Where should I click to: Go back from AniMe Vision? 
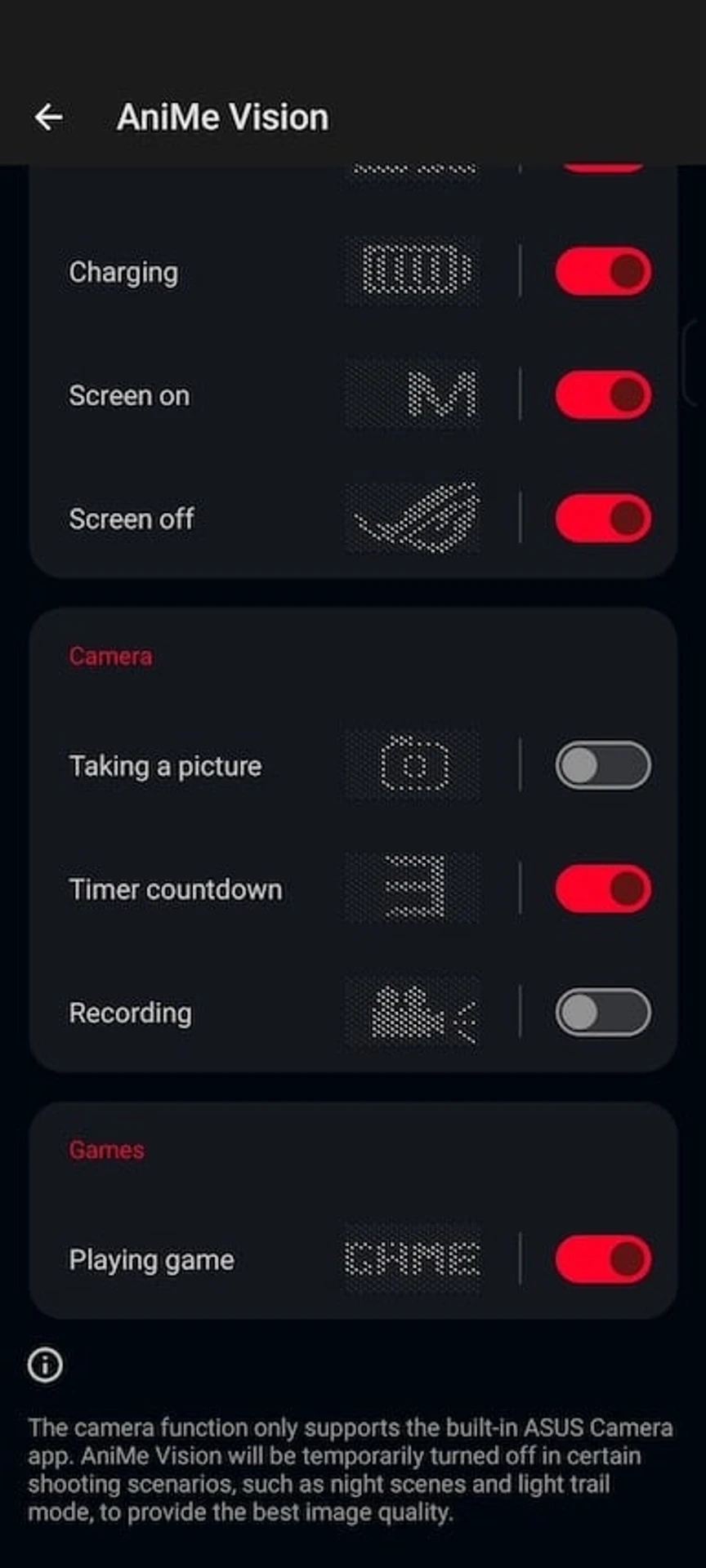(x=49, y=118)
